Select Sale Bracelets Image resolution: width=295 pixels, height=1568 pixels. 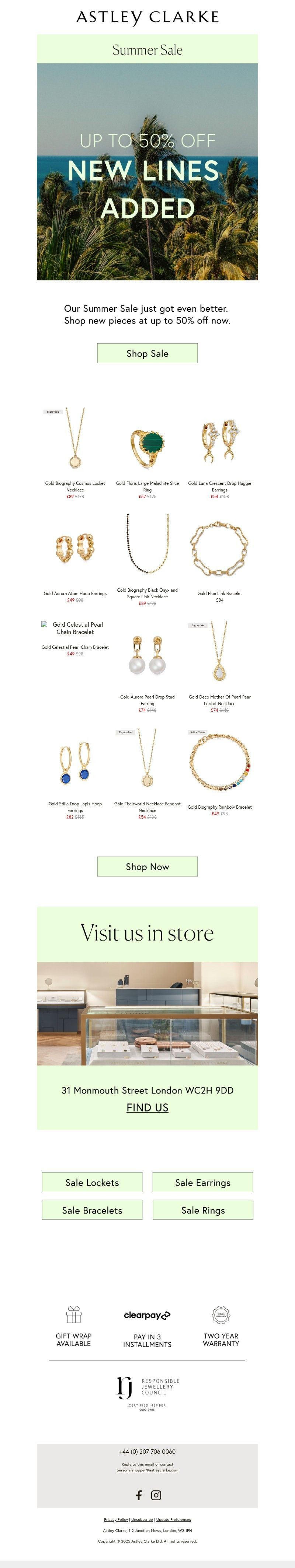(x=92, y=1210)
